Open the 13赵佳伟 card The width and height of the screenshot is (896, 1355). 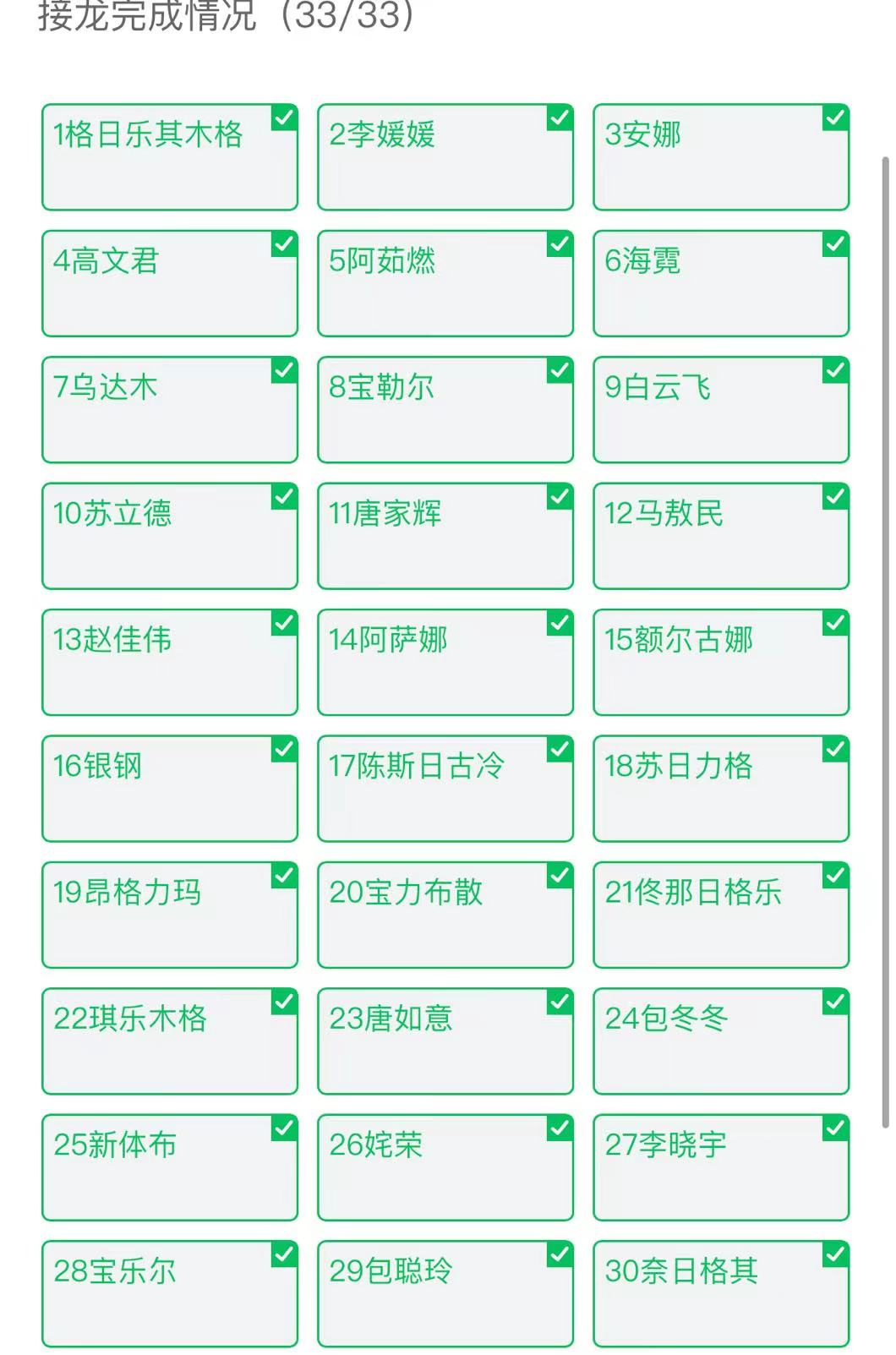(169, 662)
